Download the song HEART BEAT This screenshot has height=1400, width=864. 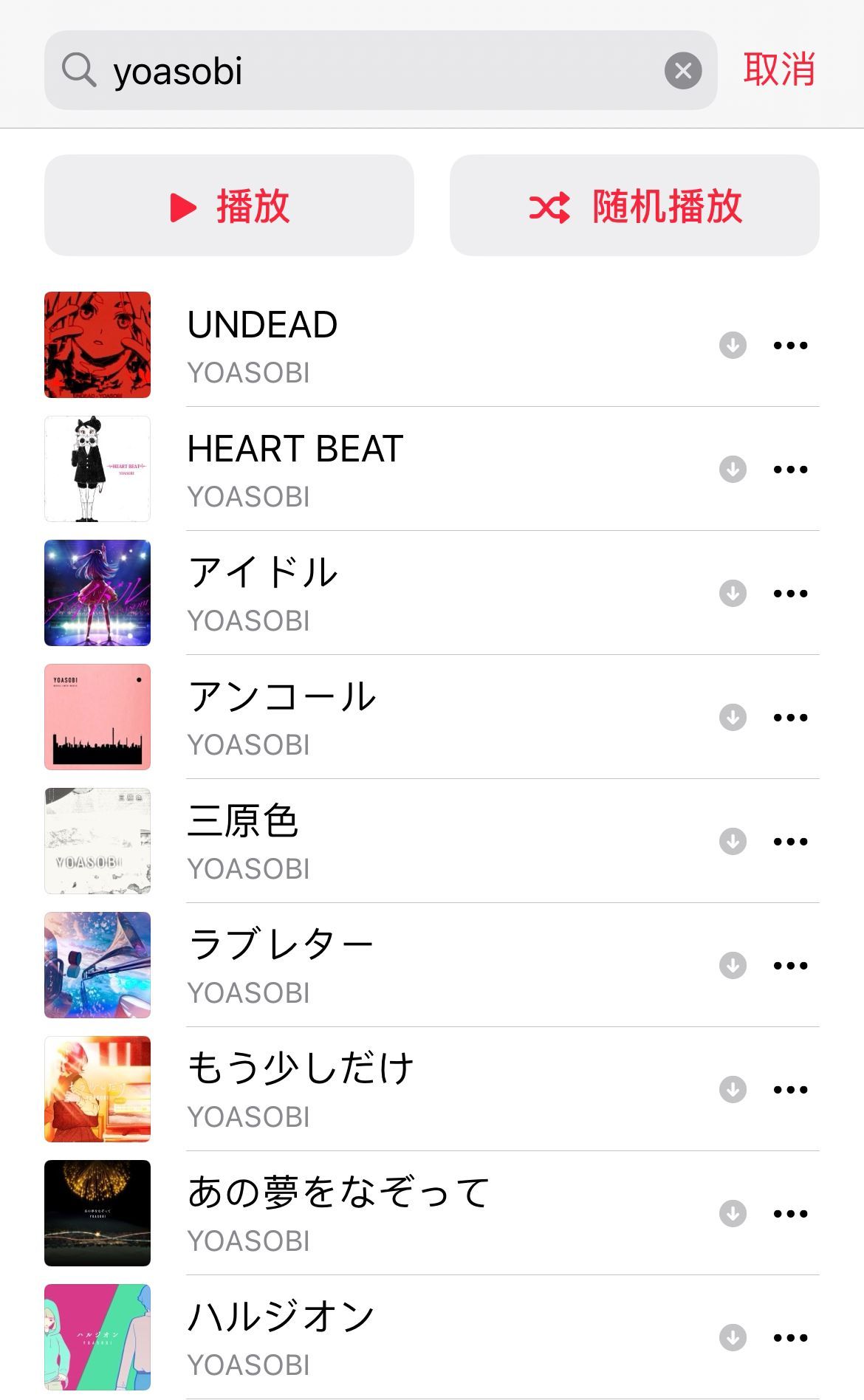733,469
